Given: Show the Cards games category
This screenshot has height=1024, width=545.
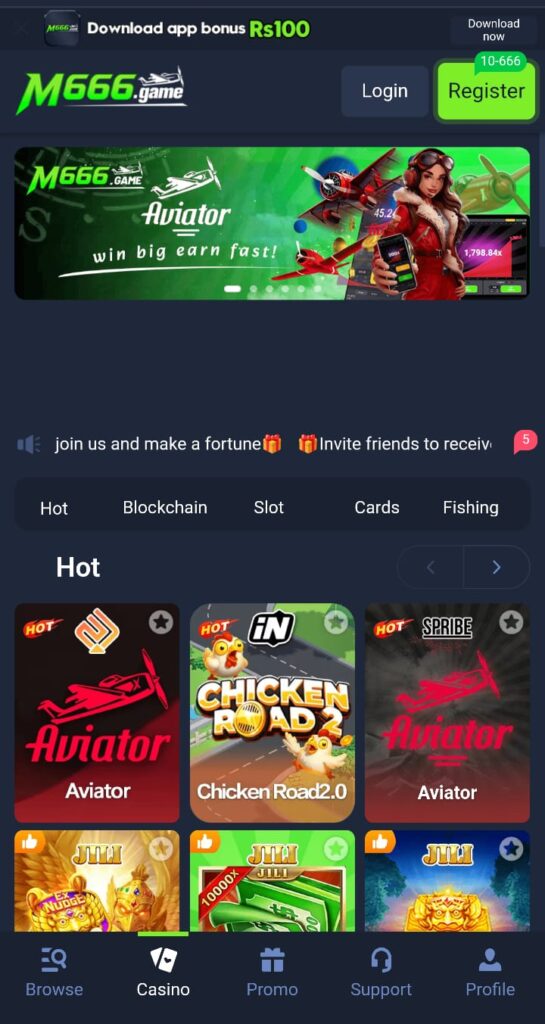Looking at the screenshot, I should 377,507.
